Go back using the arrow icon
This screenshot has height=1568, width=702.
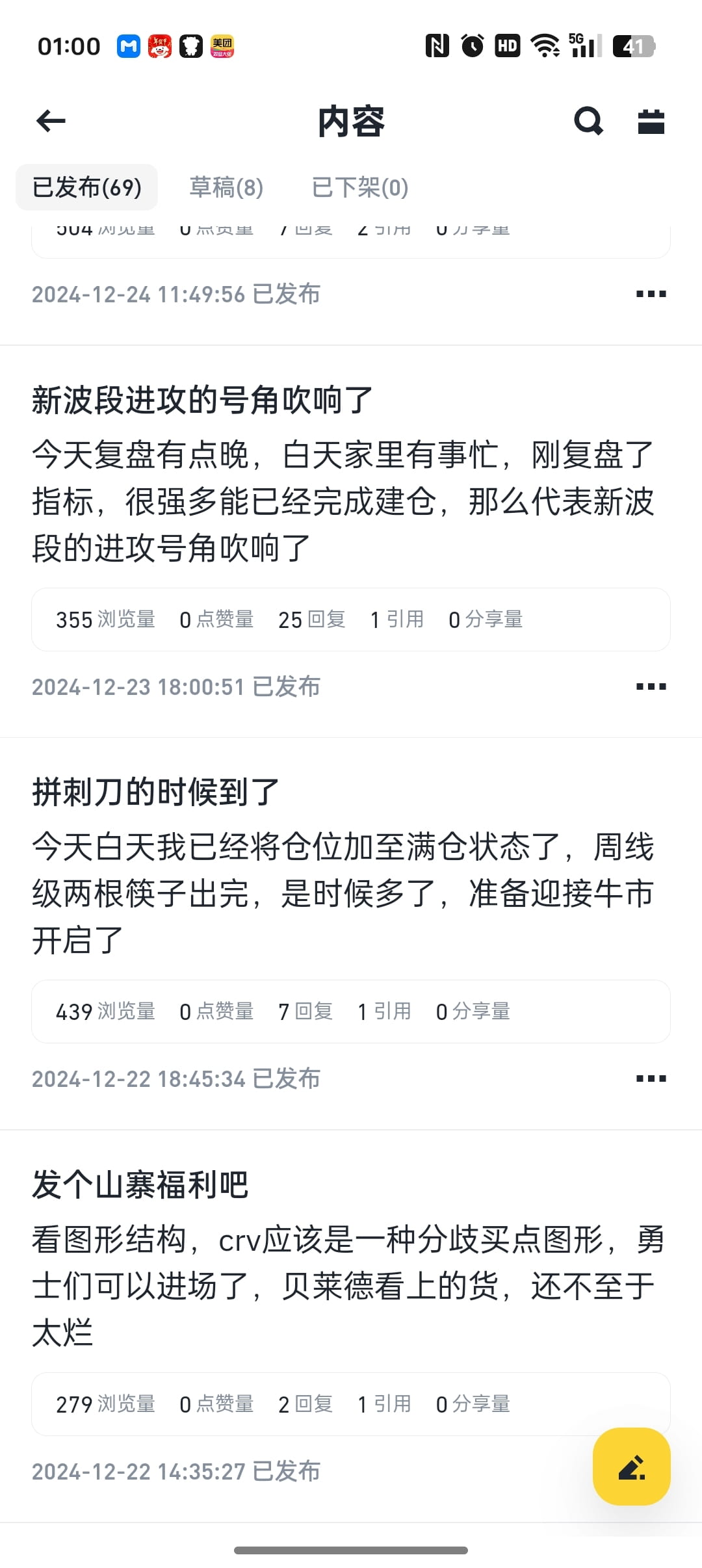(x=51, y=121)
